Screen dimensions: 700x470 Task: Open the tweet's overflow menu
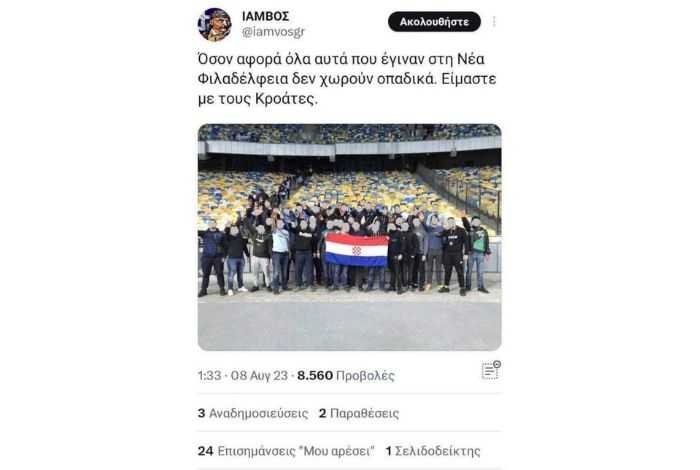(493, 21)
